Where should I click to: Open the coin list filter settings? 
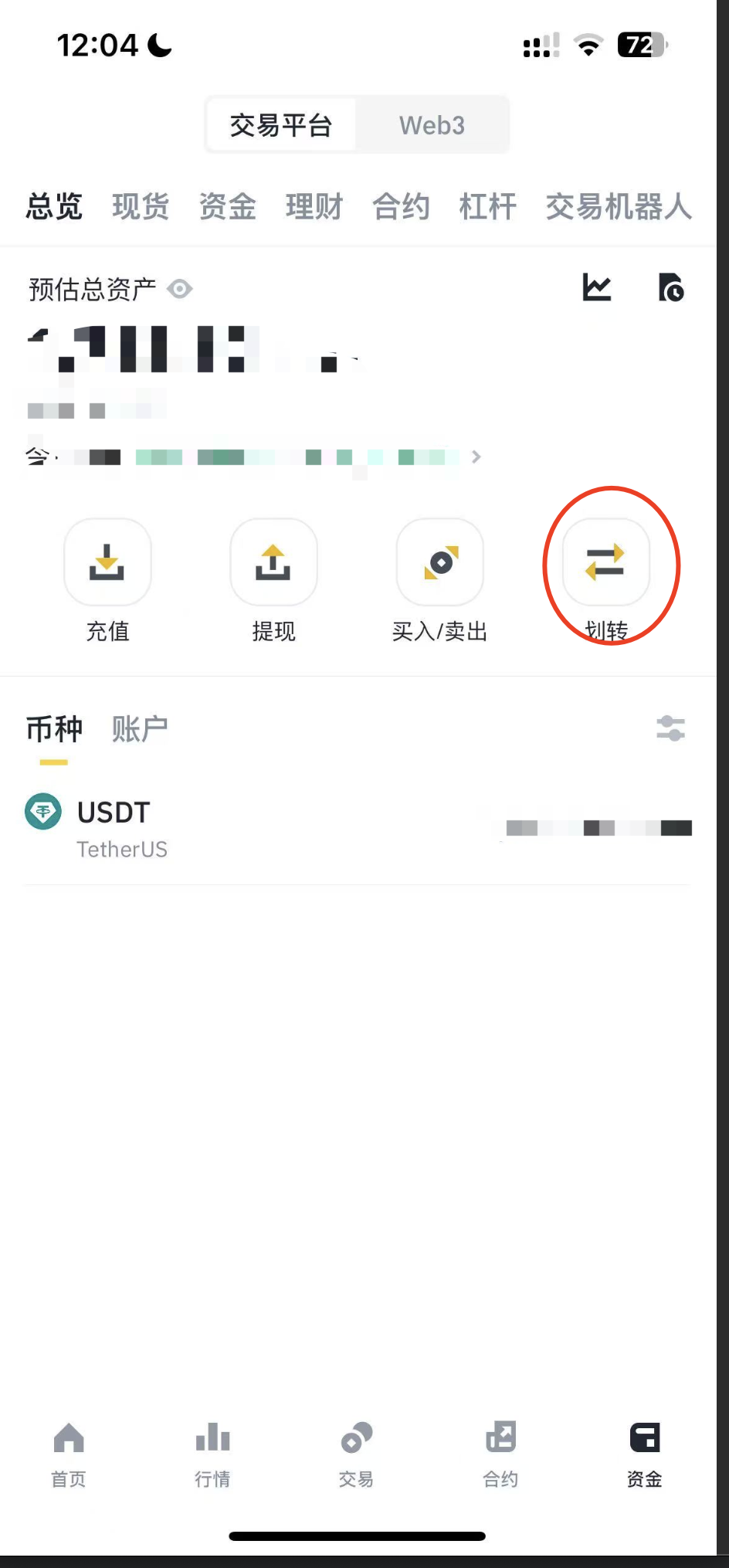(670, 728)
